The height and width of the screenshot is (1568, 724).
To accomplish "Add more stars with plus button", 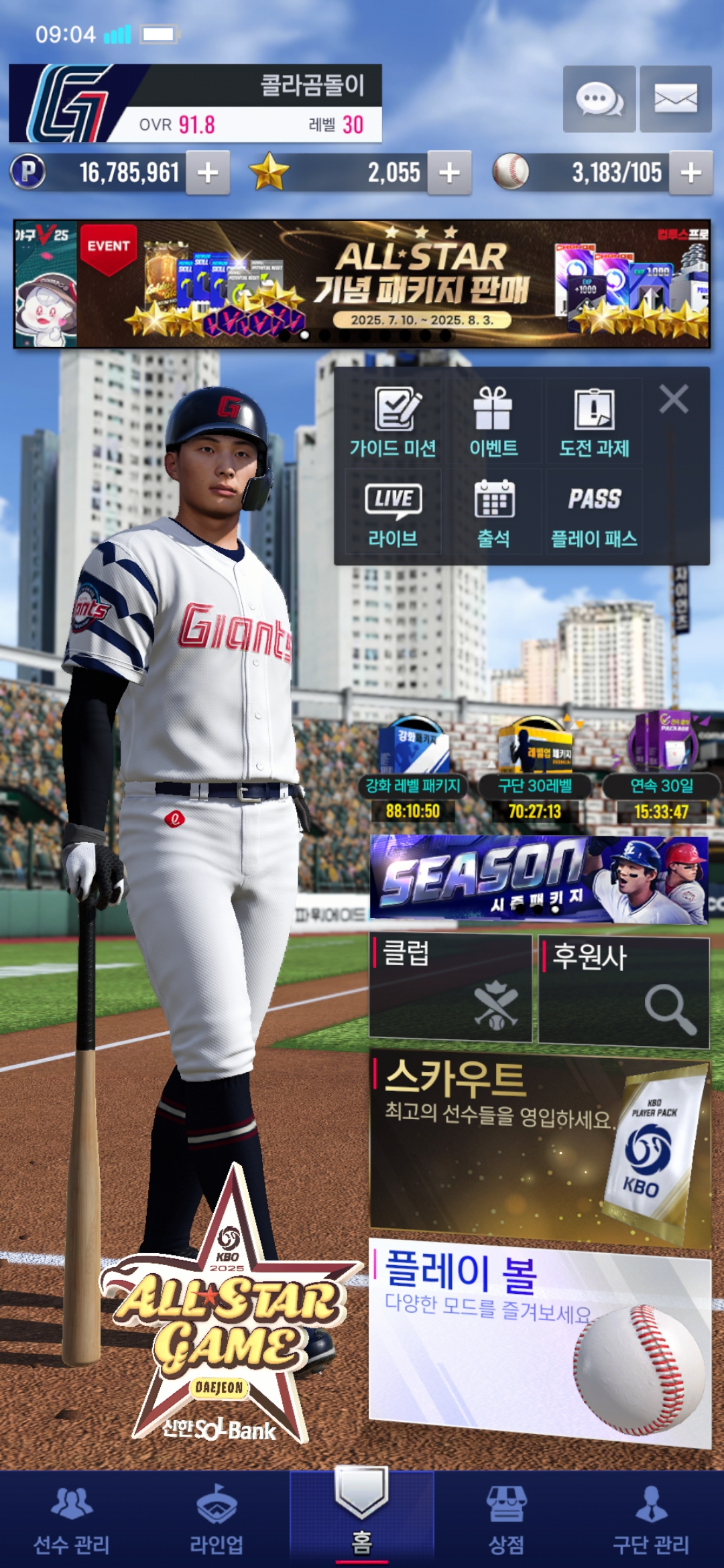I will click(449, 173).
